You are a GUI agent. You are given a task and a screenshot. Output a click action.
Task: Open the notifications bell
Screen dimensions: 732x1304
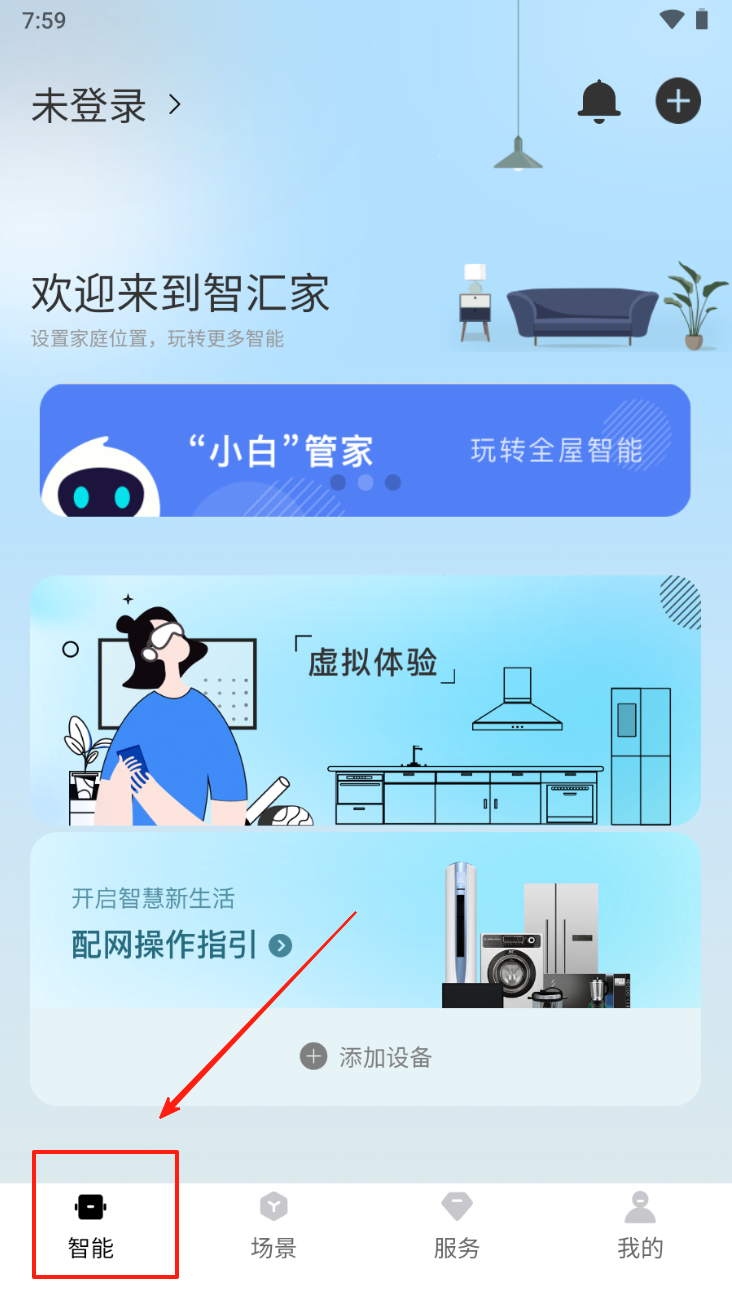599,101
